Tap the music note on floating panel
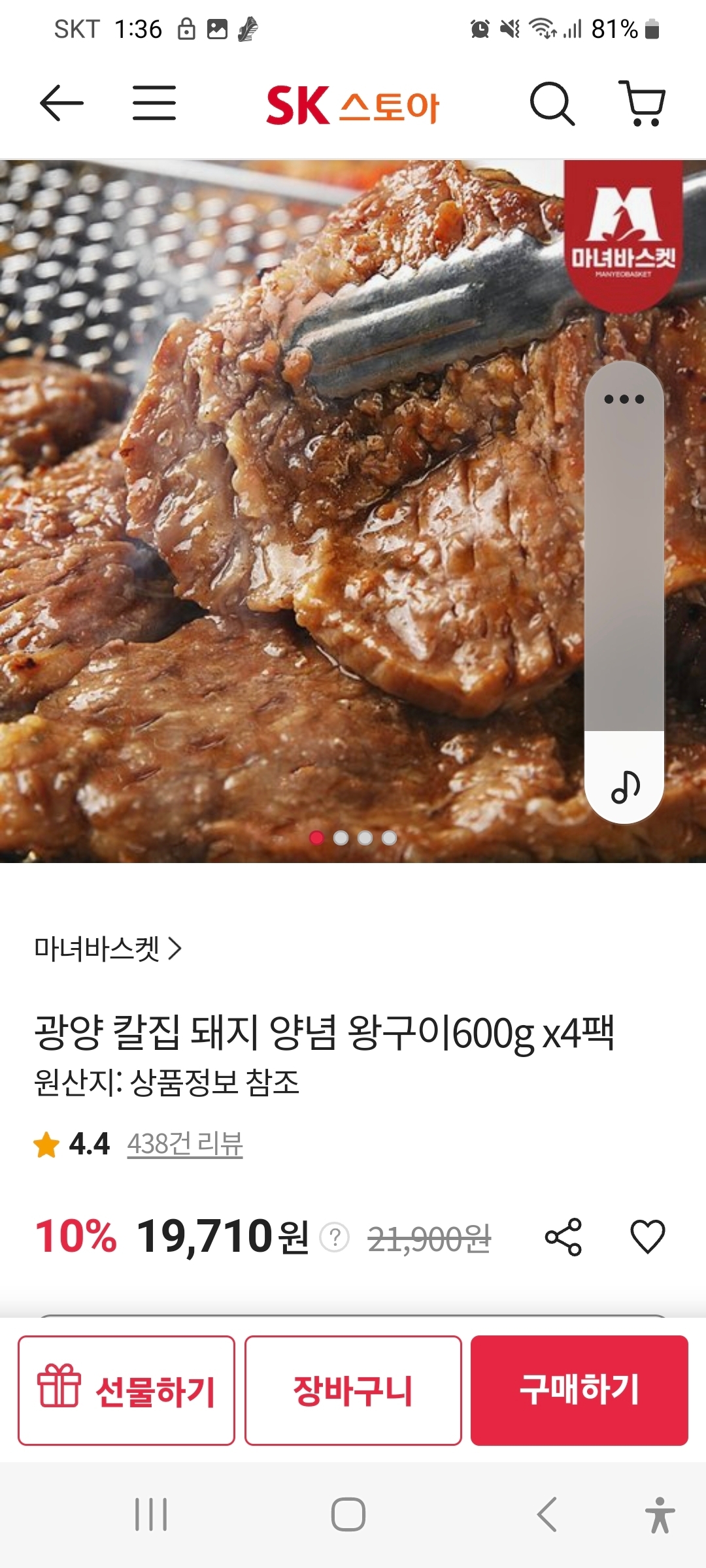Image resolution: width=706 pixels, height=1568 pixels. click(x=625, y=787)
